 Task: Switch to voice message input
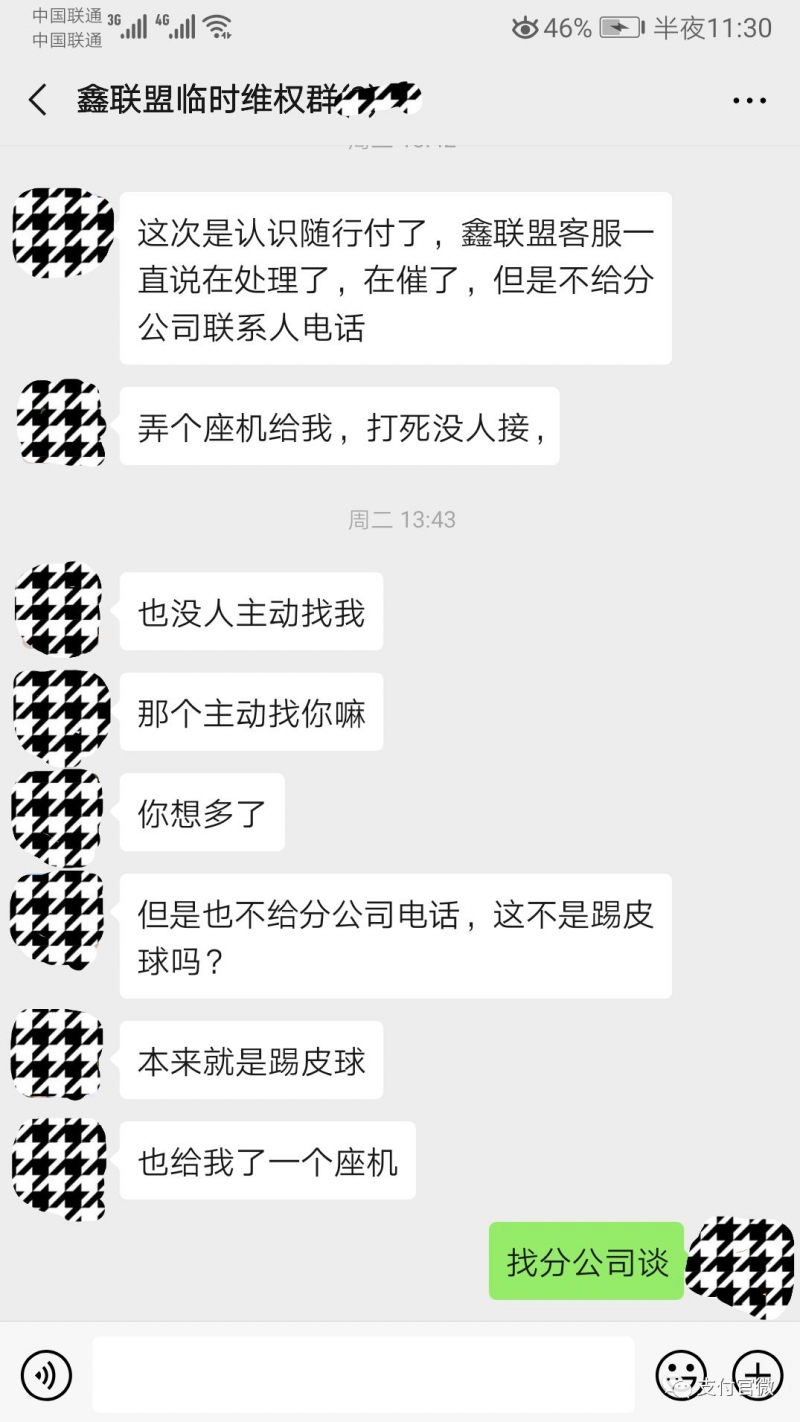pyautogui.click(x=46, y=1374)
